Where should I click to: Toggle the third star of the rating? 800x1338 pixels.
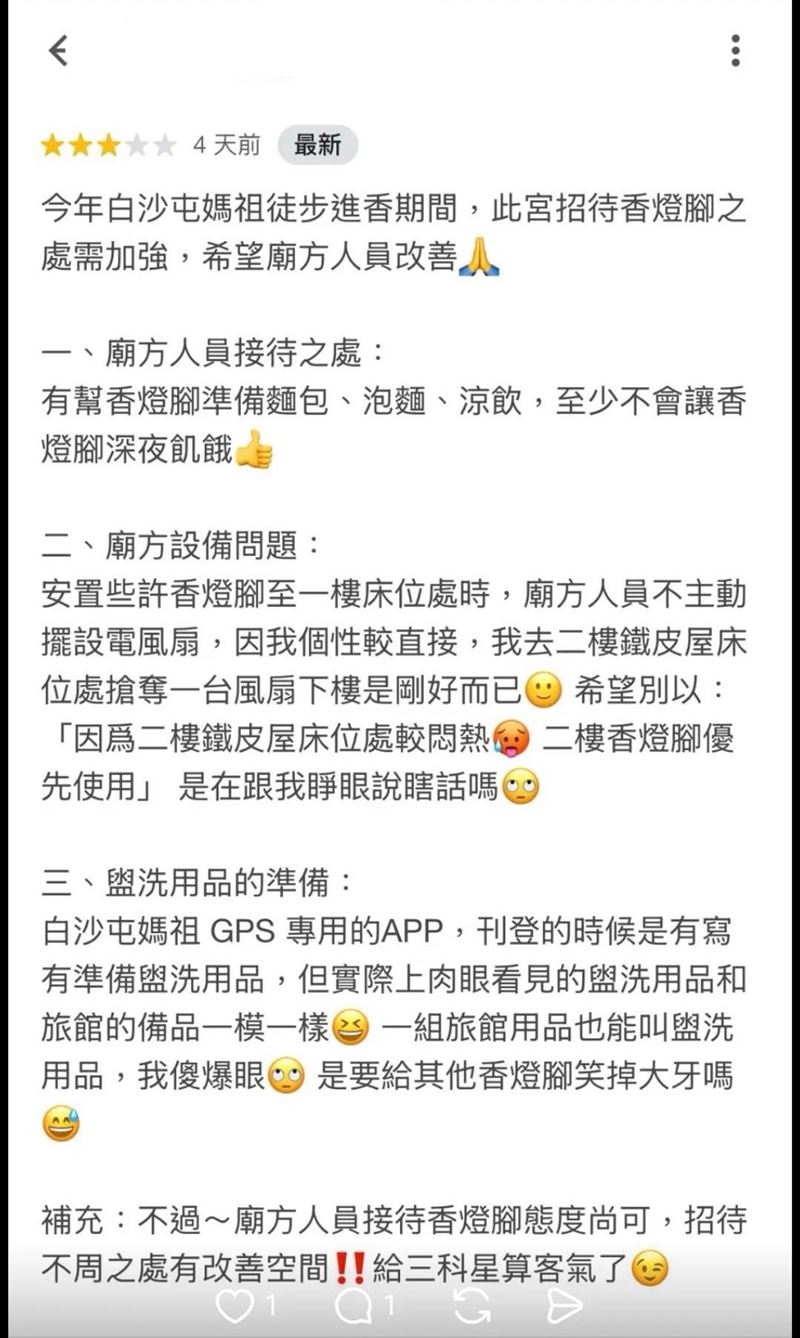pos(111,145)
